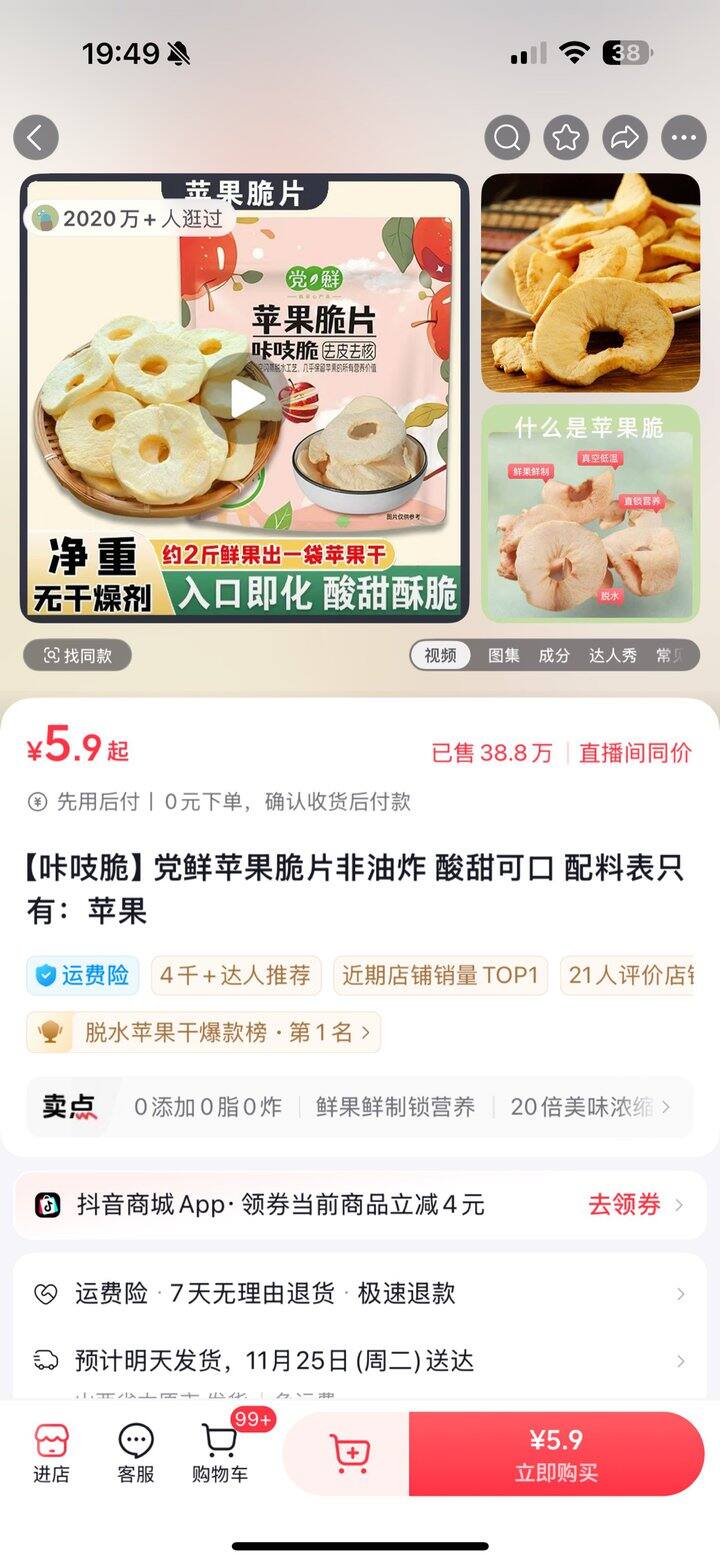This screenshot has height=1564, width=720.
Task: Open 运费险 and return policy details
Action: tap(360, 1293)
